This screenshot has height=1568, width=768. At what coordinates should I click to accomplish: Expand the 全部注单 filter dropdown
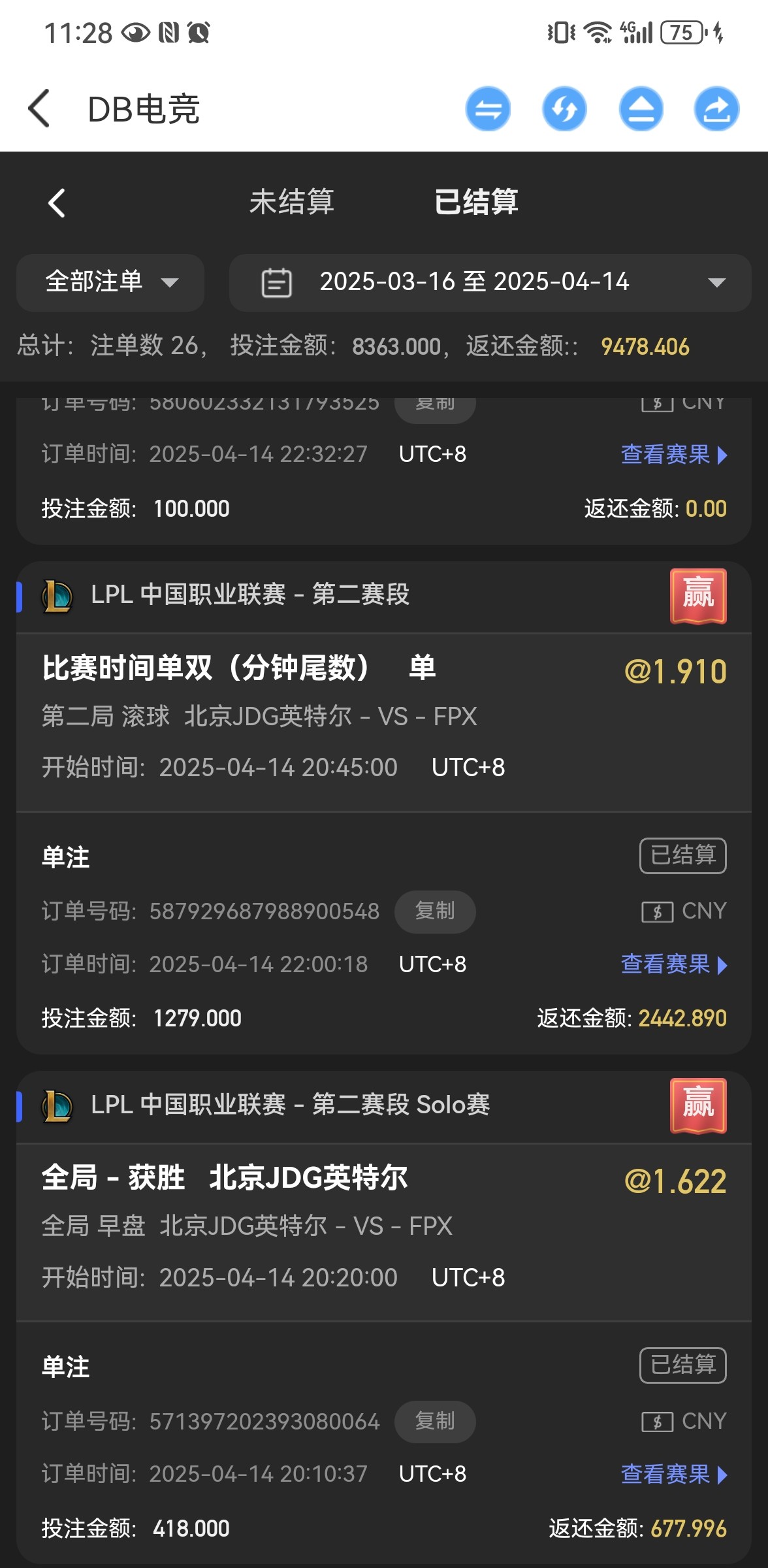click(110, 282)
